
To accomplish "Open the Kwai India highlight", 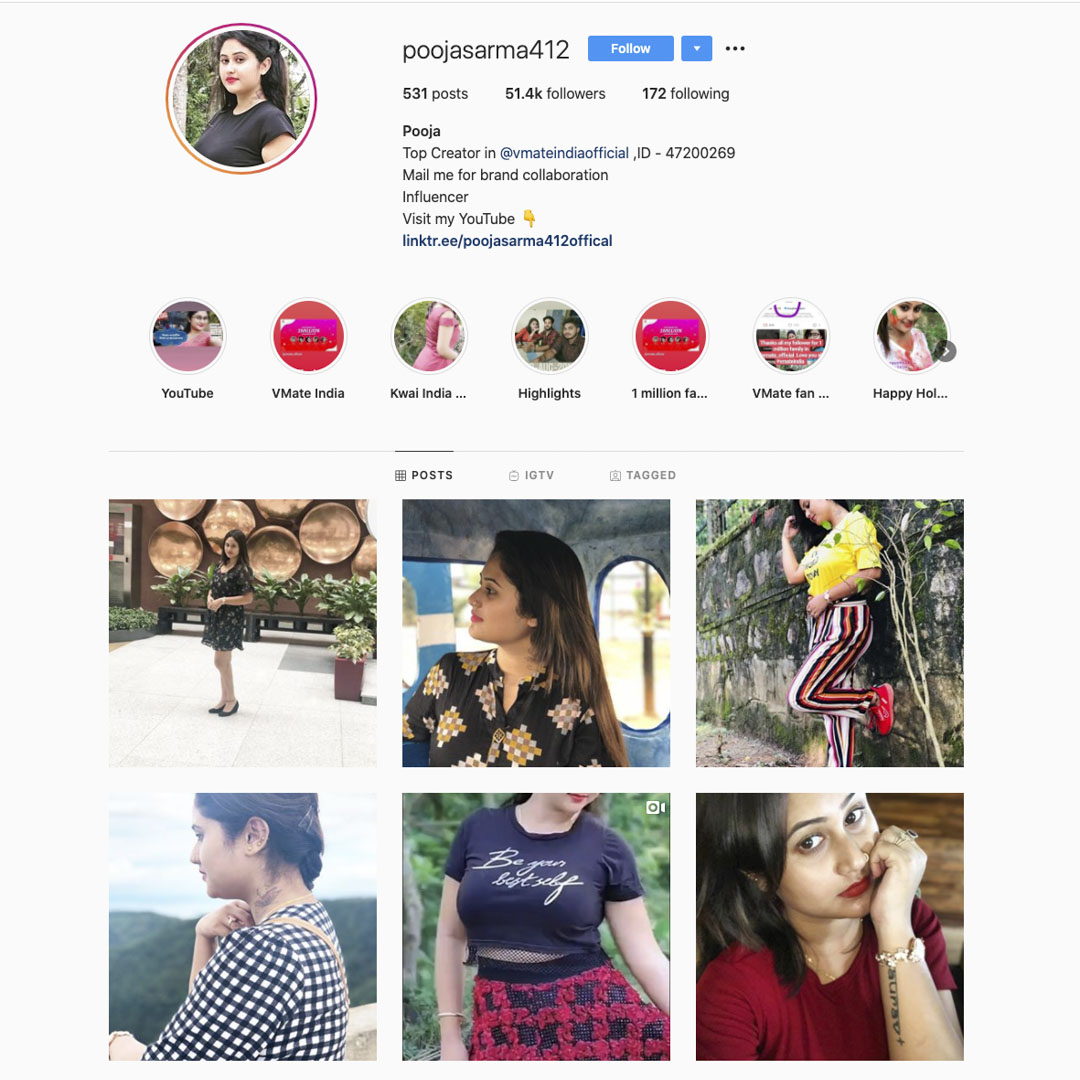I will point(428,337).
